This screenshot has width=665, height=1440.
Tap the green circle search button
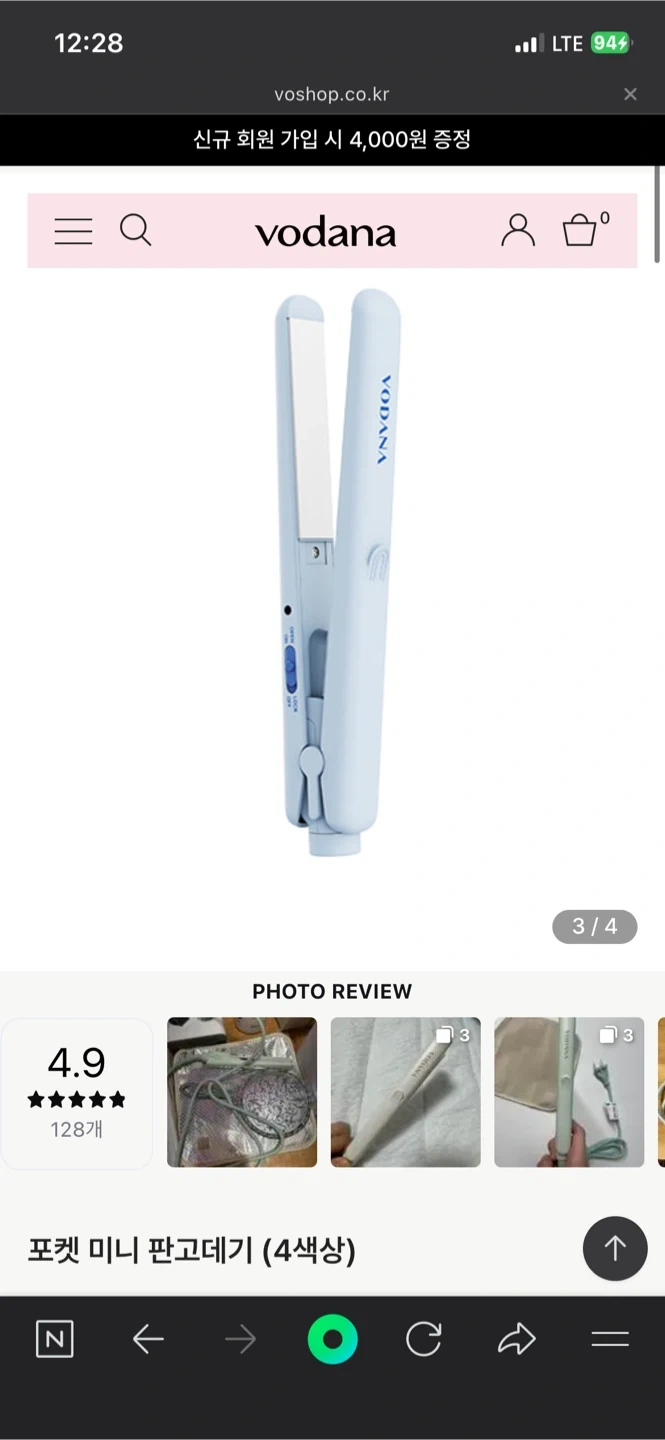332,1339
